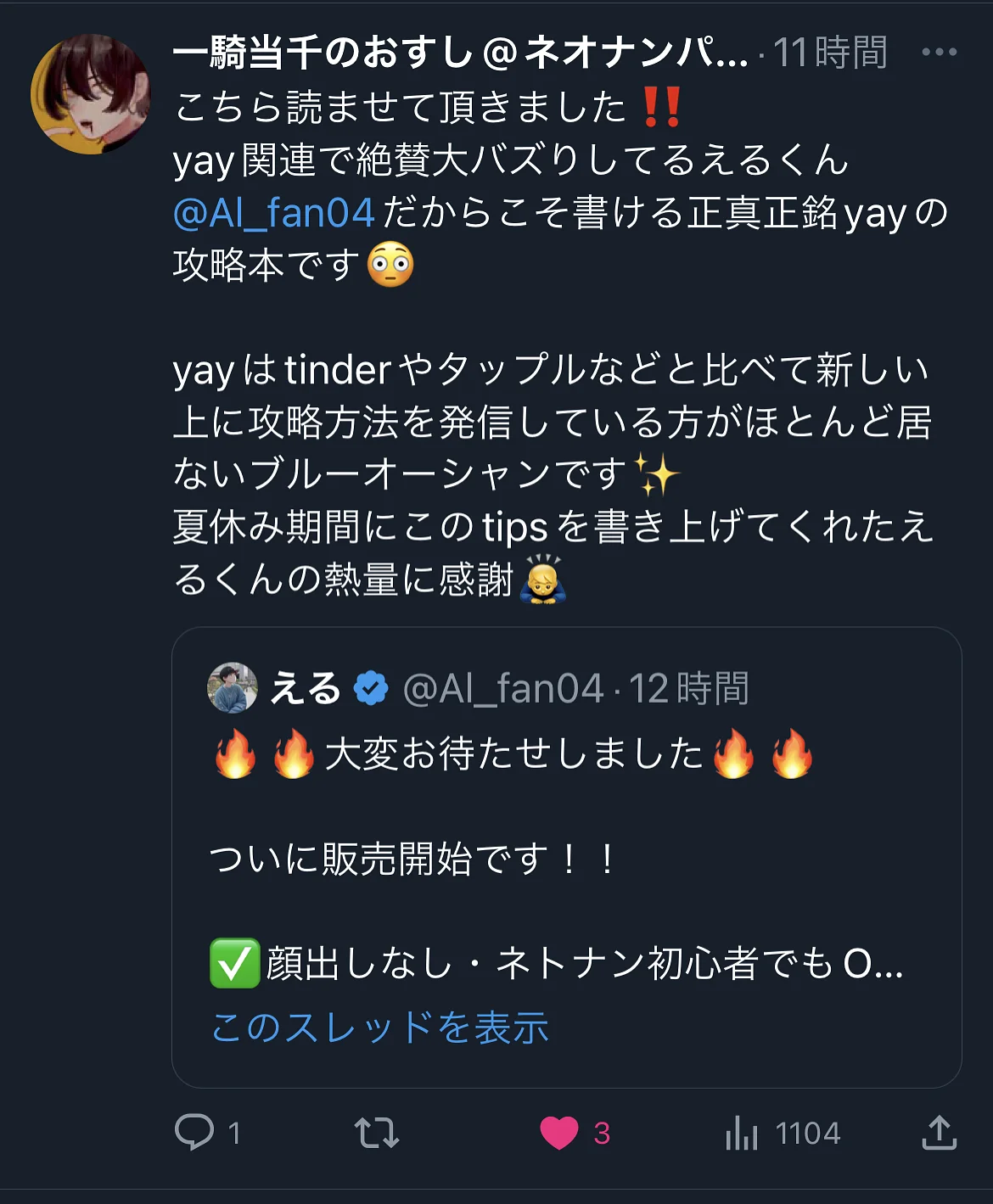Open the @AI_fan04 mention link
Viewport: 993px width, 1204px height.
[273, 213]
